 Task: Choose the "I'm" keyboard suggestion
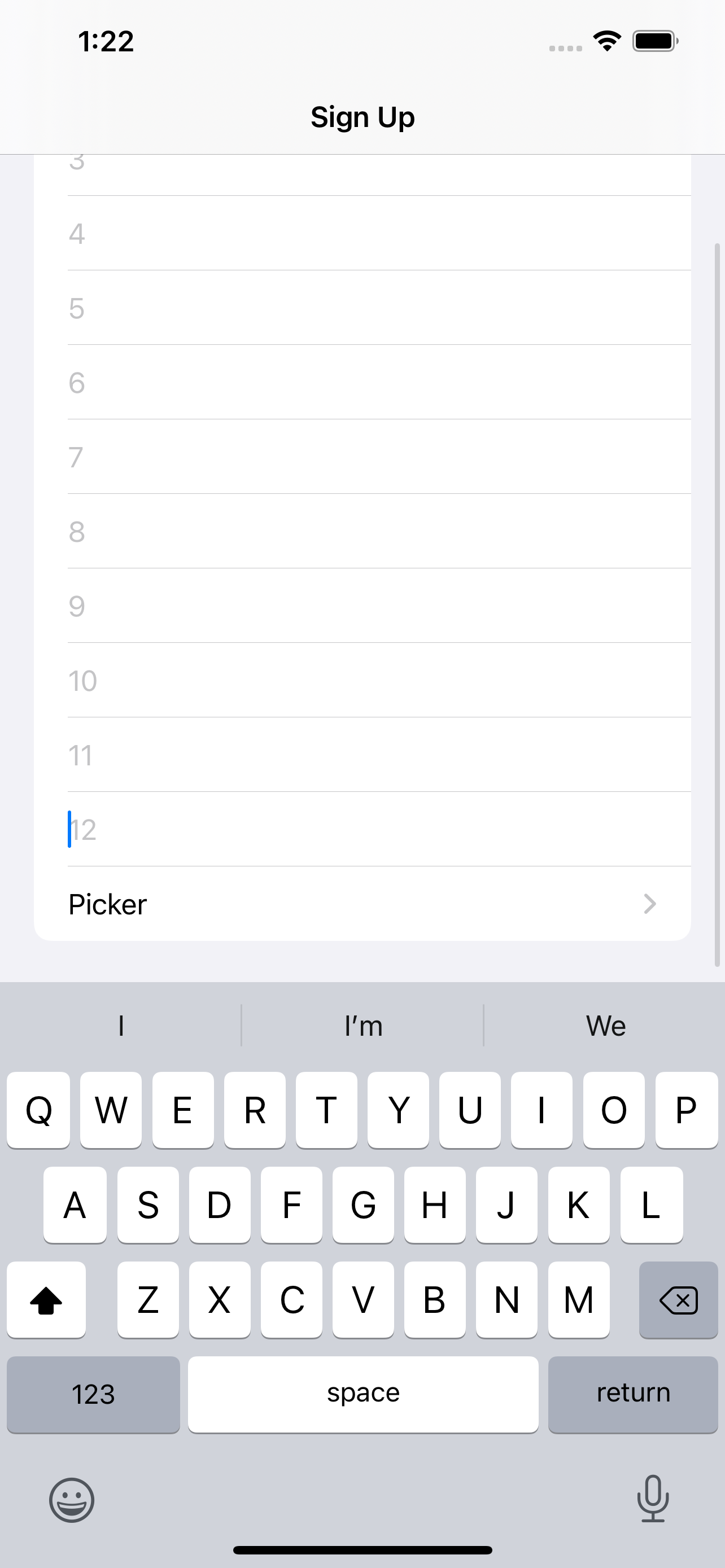(x=363, y=1026)
